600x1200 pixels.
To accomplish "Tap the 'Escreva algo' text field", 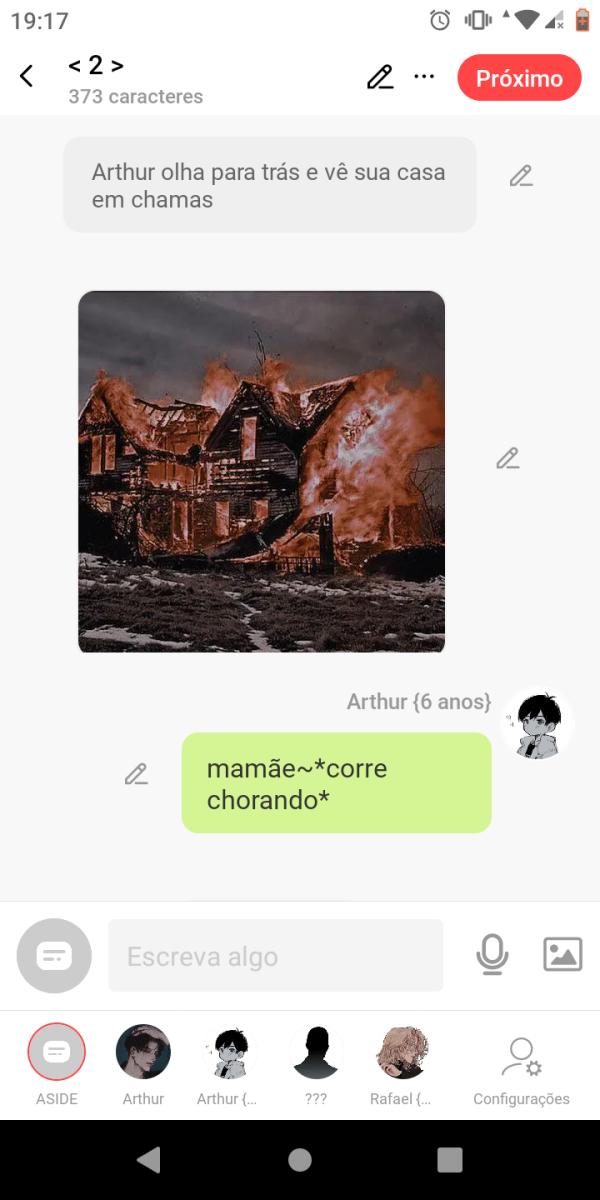I will pos(275,956).
